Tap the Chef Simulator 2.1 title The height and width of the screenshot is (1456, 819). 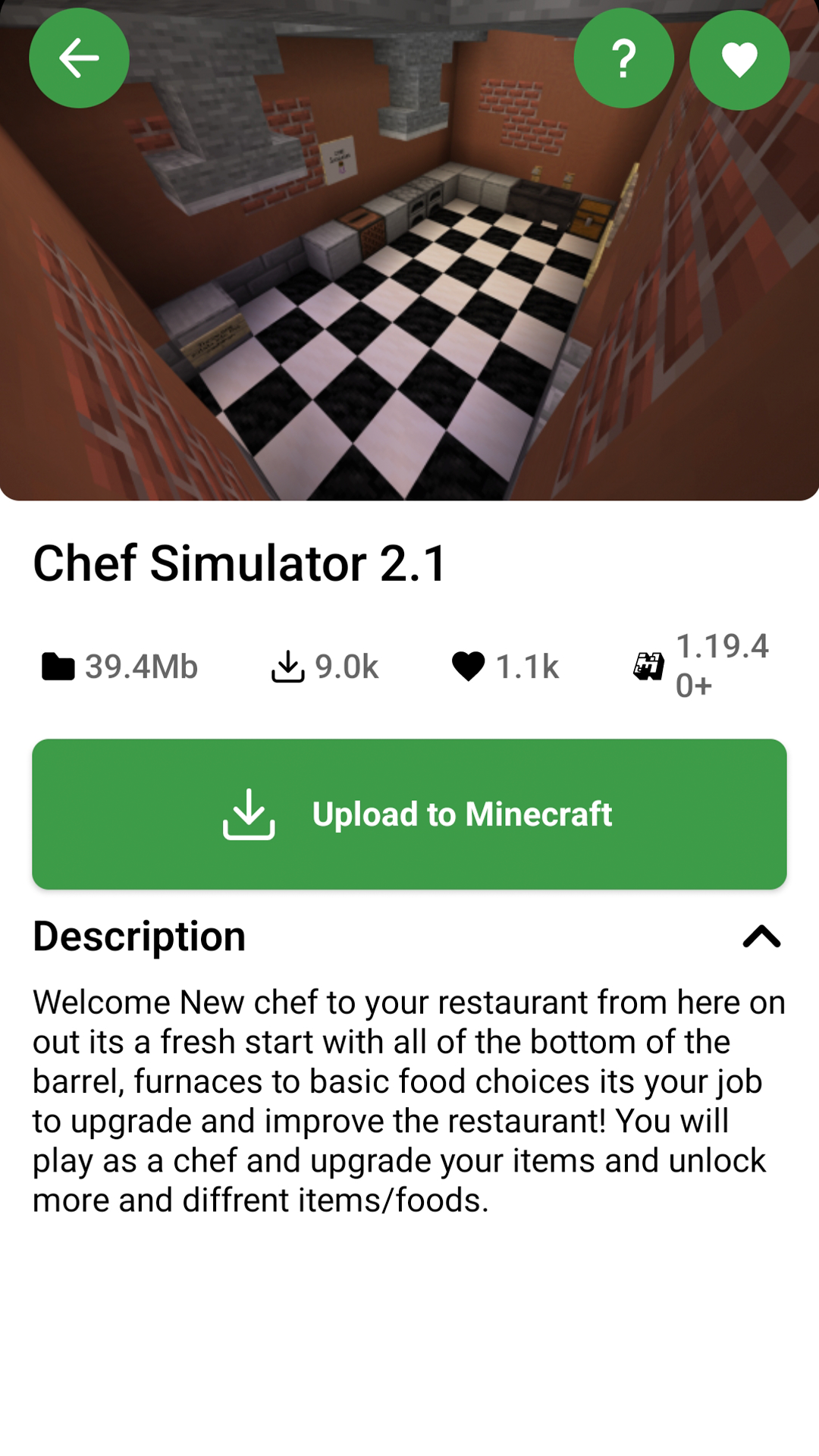click(240, 561)
